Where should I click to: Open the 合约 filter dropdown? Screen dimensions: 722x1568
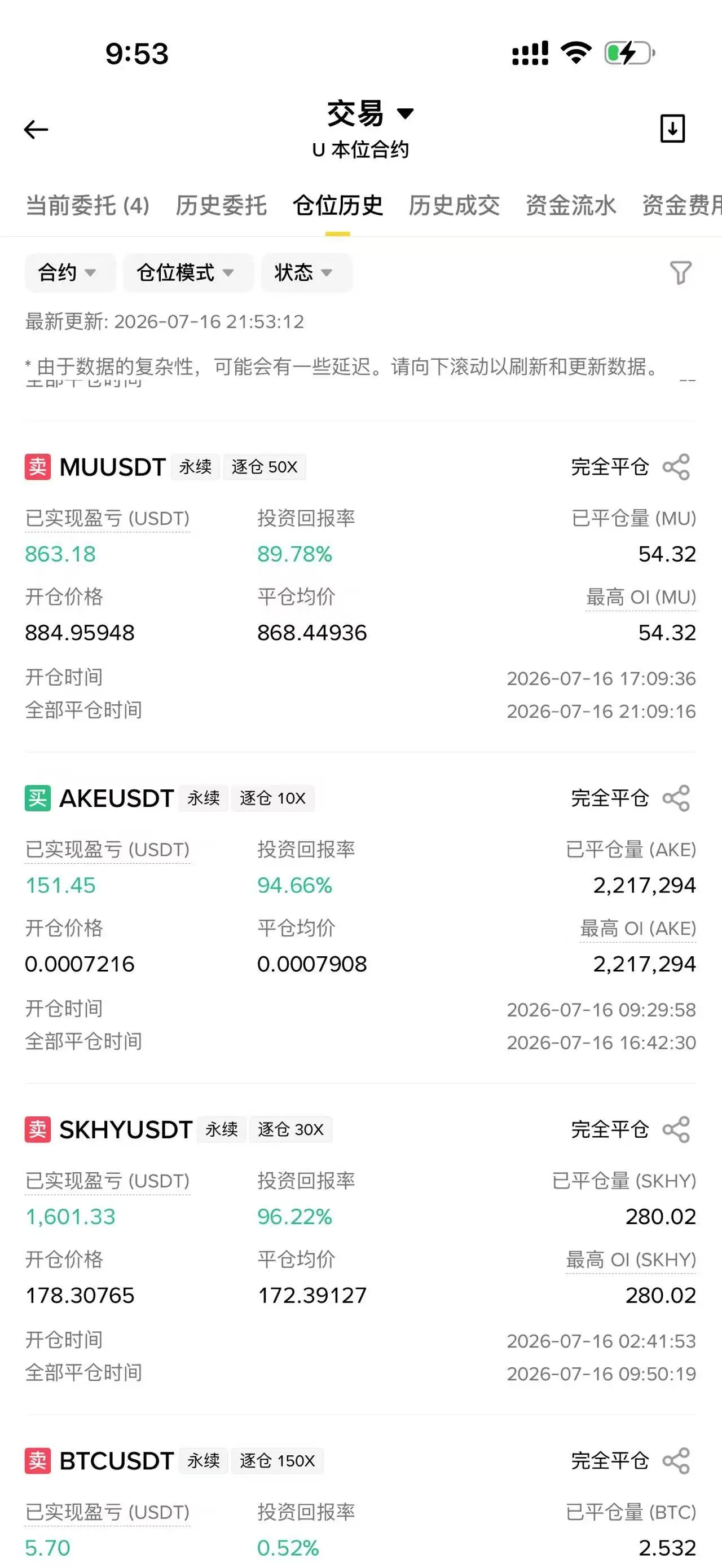coord(70,272)
